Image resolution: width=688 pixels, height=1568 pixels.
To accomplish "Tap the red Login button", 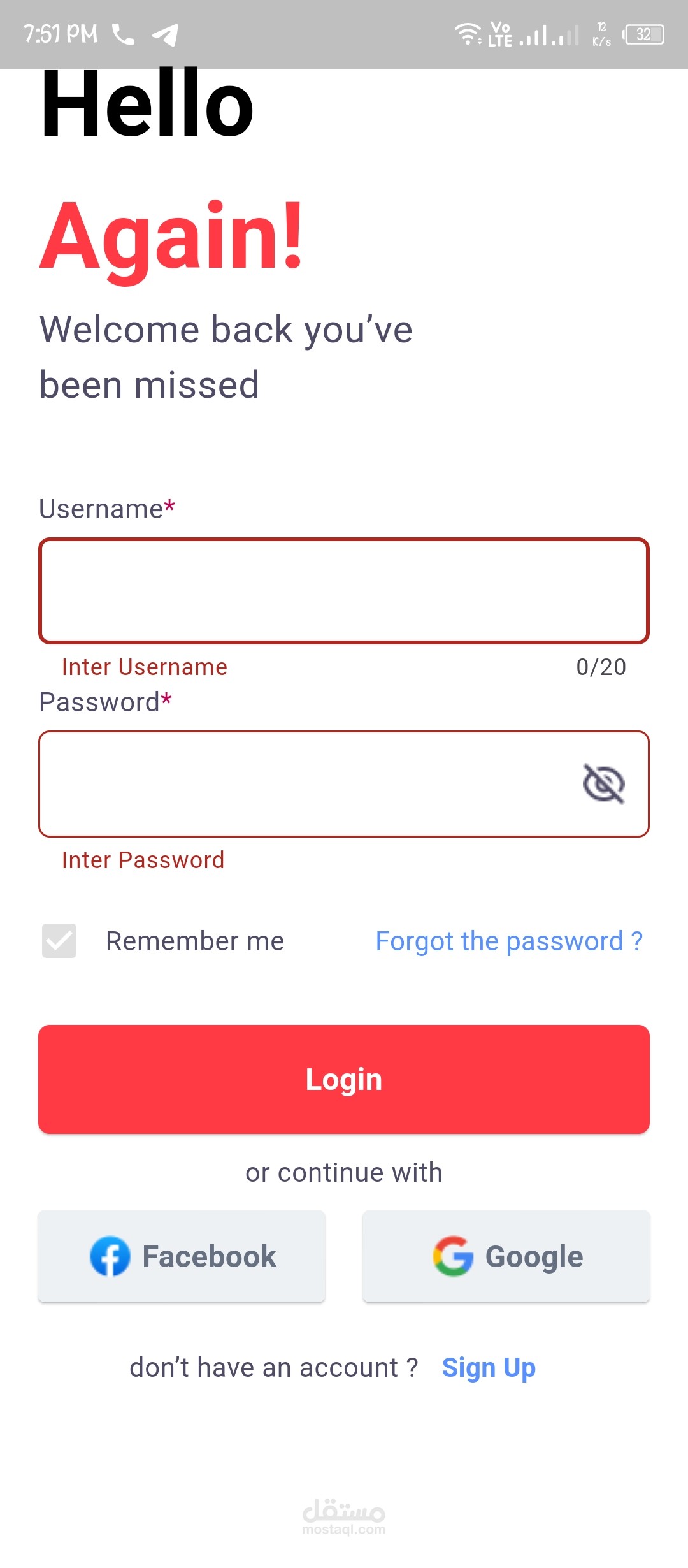I will click(344, 1079).
